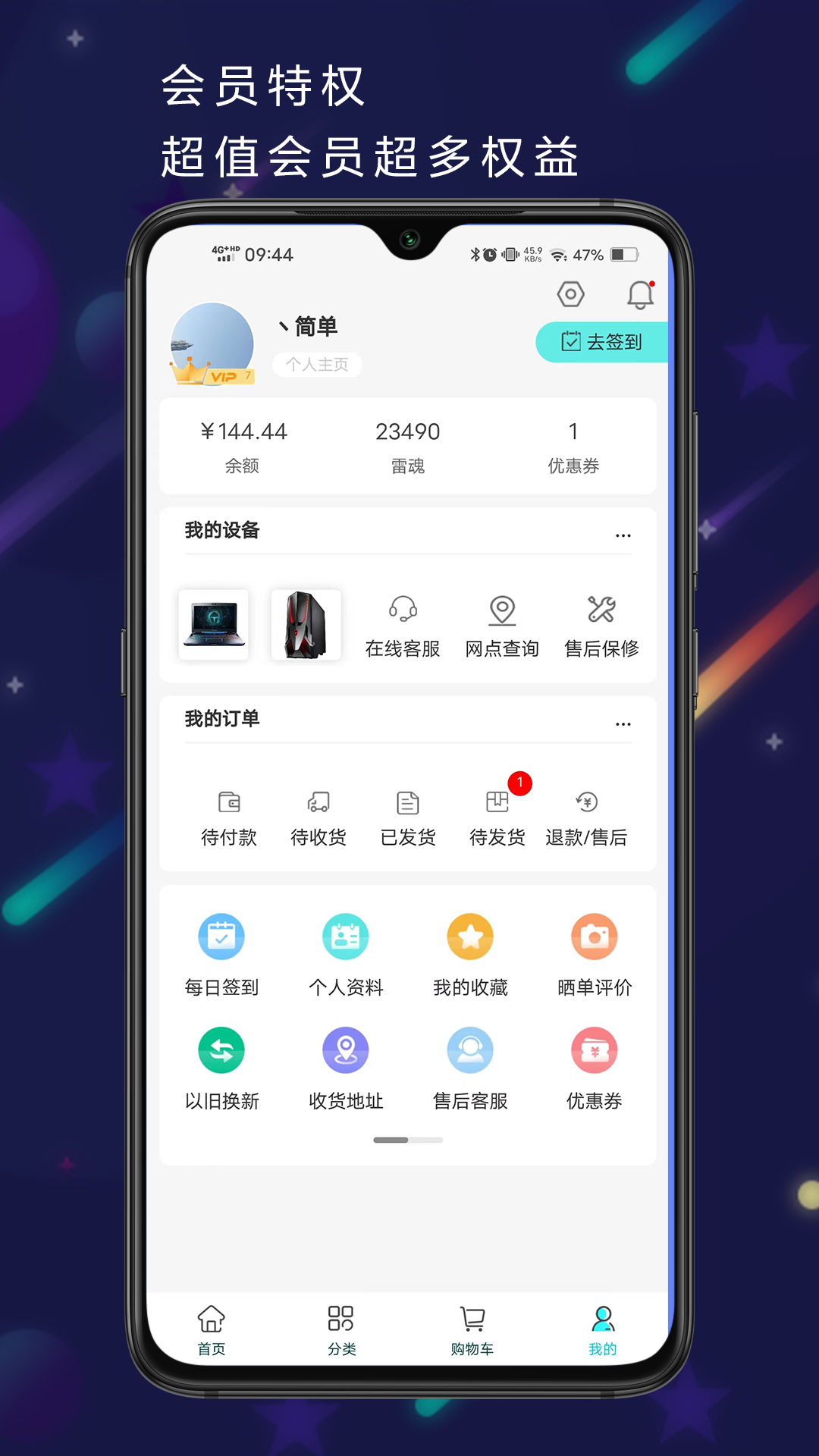
Task: Expand 我的设备 section via ellipsis
Action: [x=623, y=535]
